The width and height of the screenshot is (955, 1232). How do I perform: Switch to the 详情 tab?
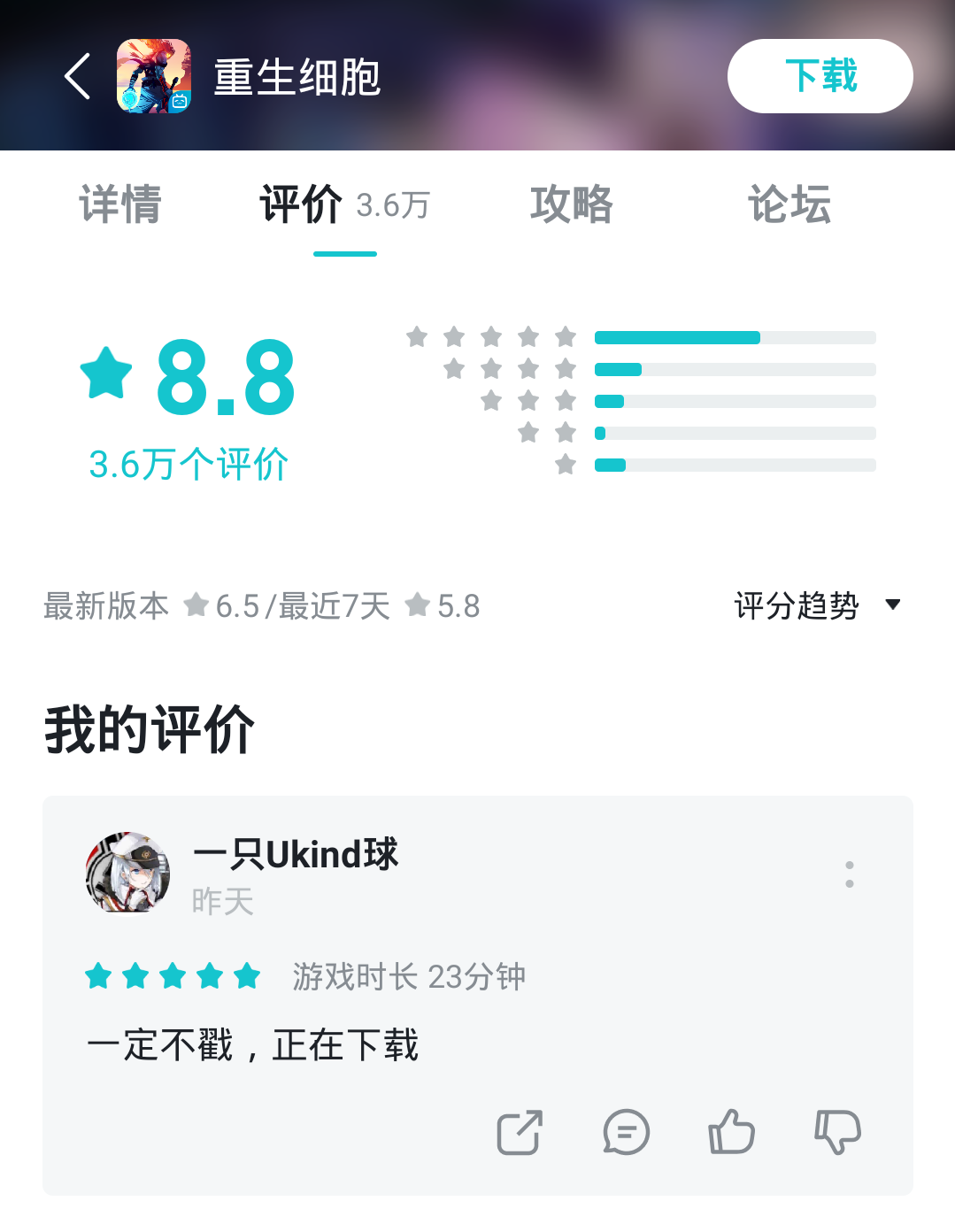[120, 204]
